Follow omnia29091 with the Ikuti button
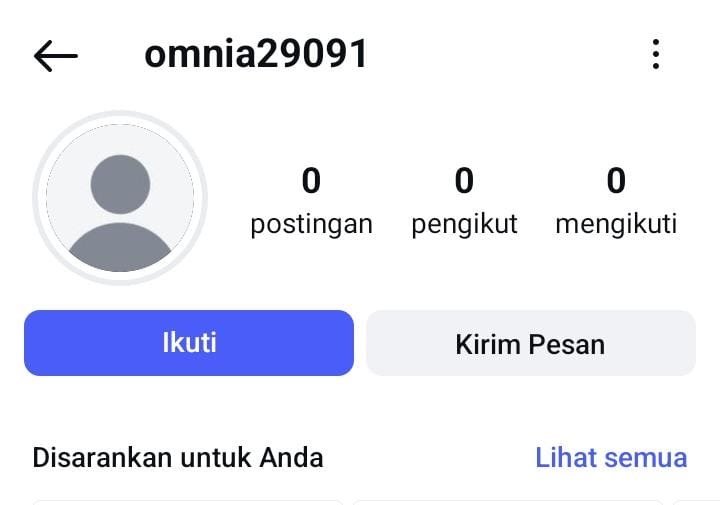720x505 pixels. tap(189, 343)
